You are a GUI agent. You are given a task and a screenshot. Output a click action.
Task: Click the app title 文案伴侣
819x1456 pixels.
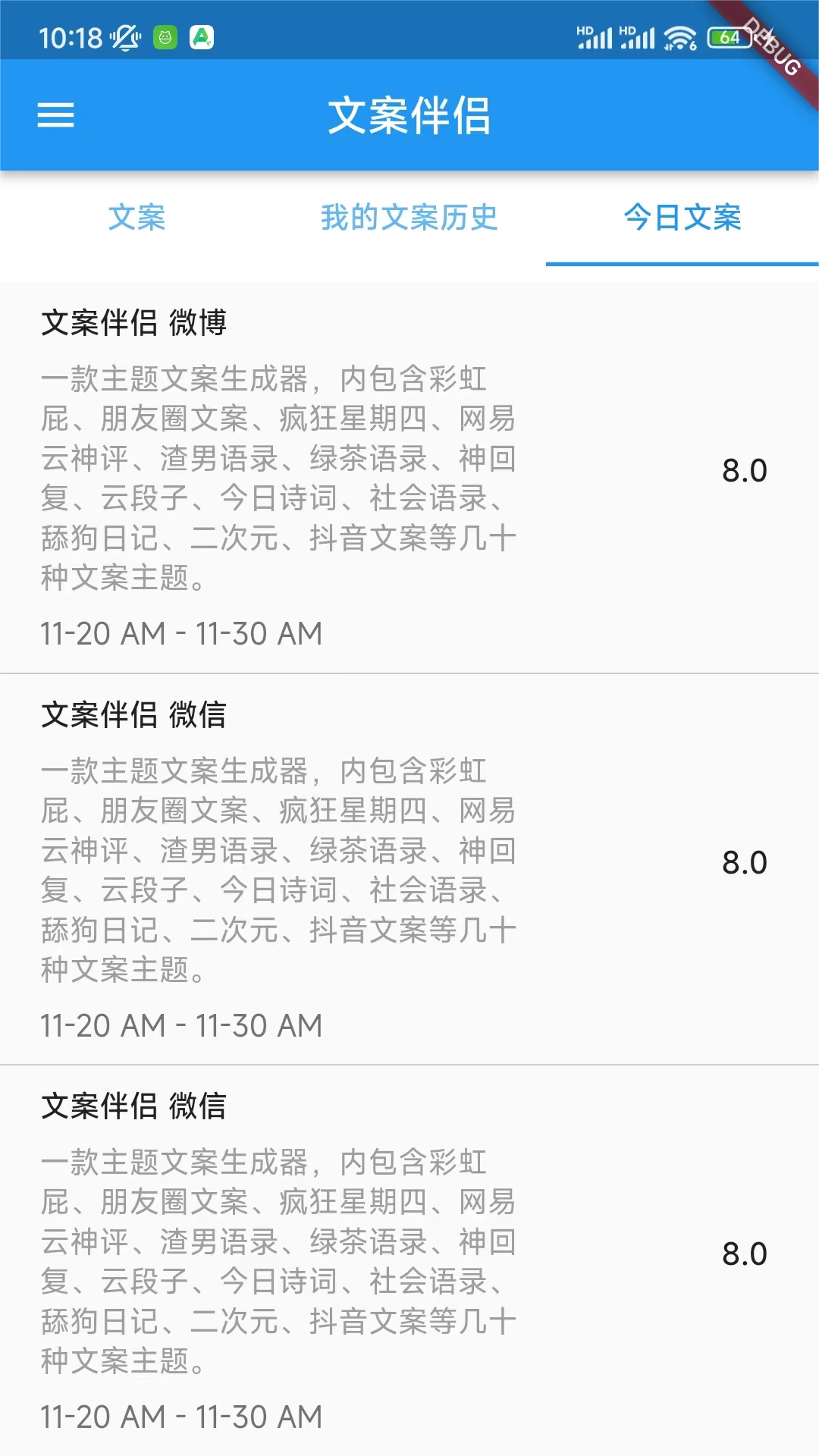409,115
